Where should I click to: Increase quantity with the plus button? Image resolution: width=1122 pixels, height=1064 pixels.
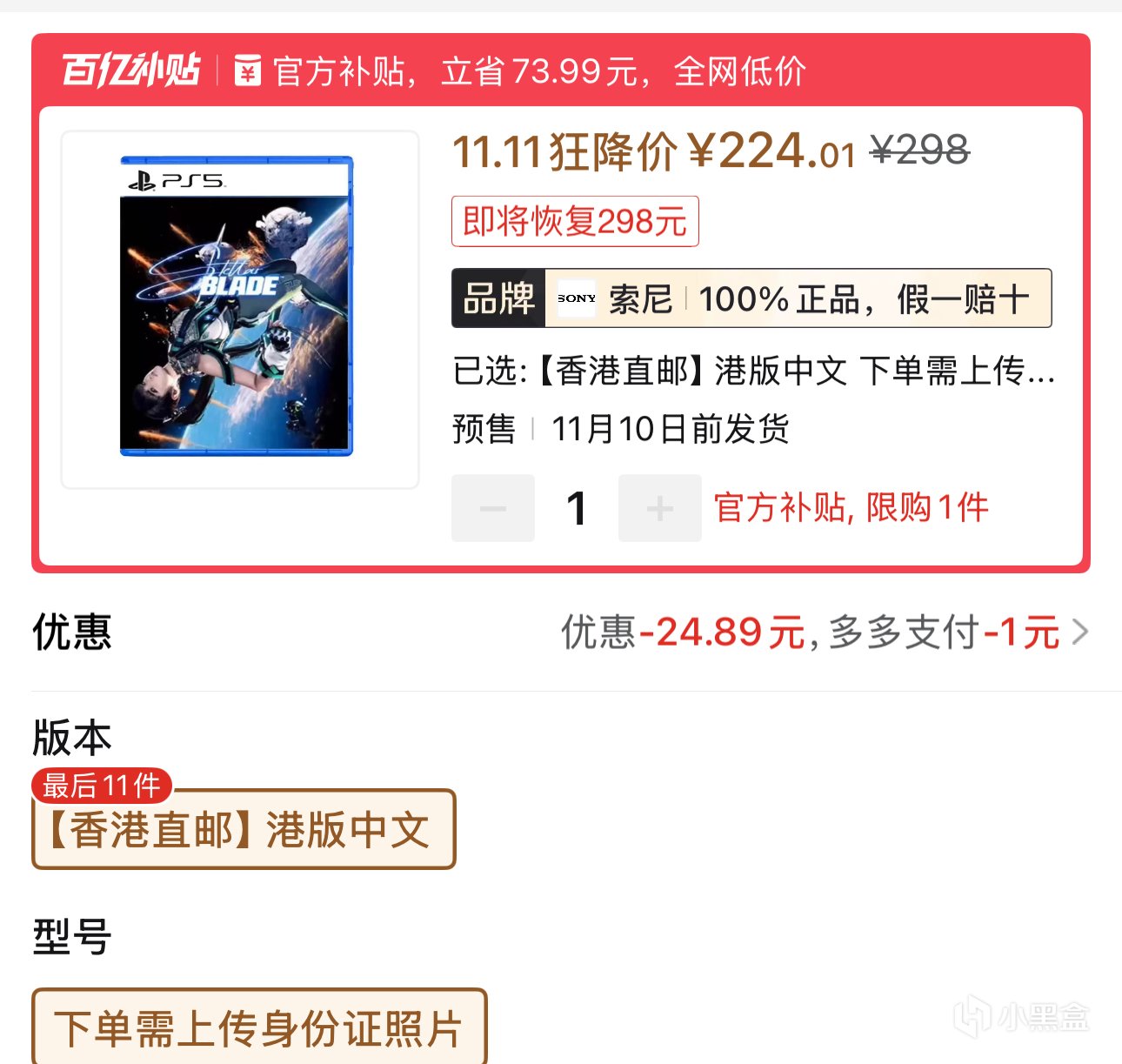[660, 508]
